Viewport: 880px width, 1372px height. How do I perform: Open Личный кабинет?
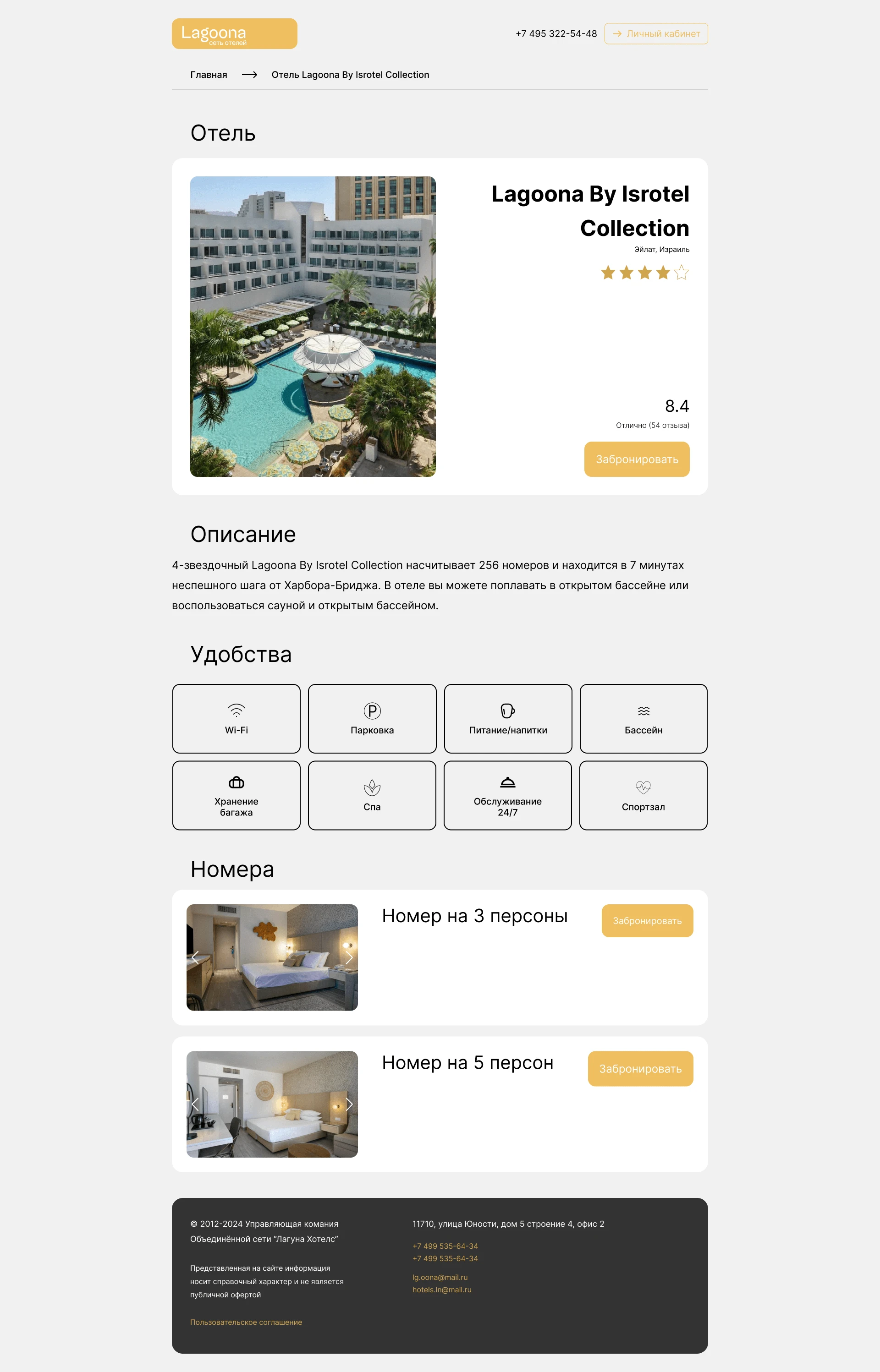coord(655,34)
